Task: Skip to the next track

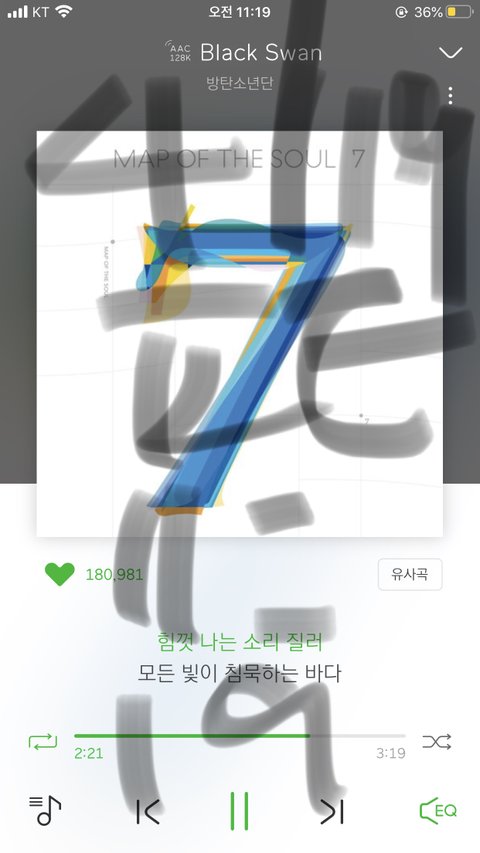Action: 331,812
